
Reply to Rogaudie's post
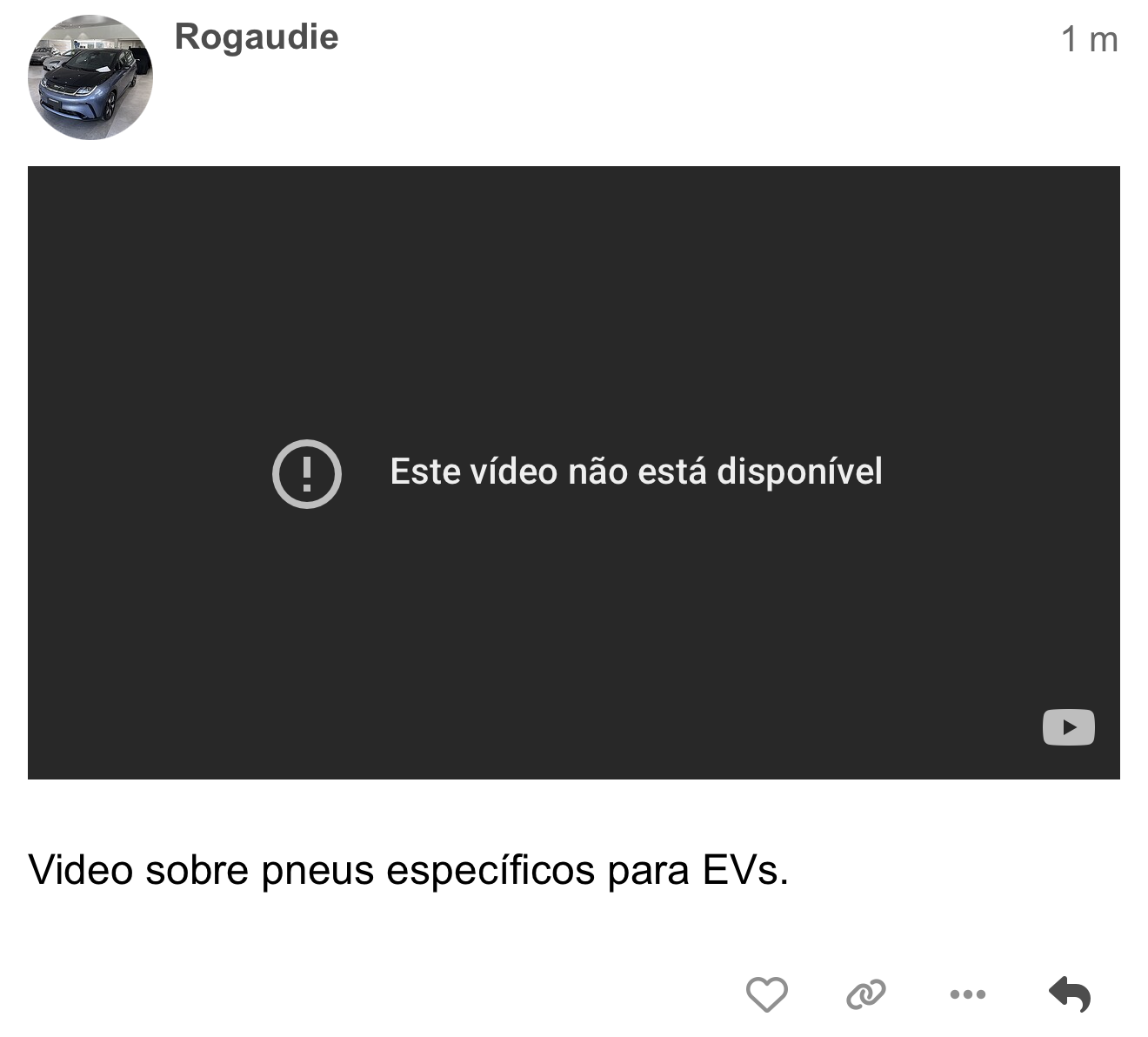coord(1070,994)
